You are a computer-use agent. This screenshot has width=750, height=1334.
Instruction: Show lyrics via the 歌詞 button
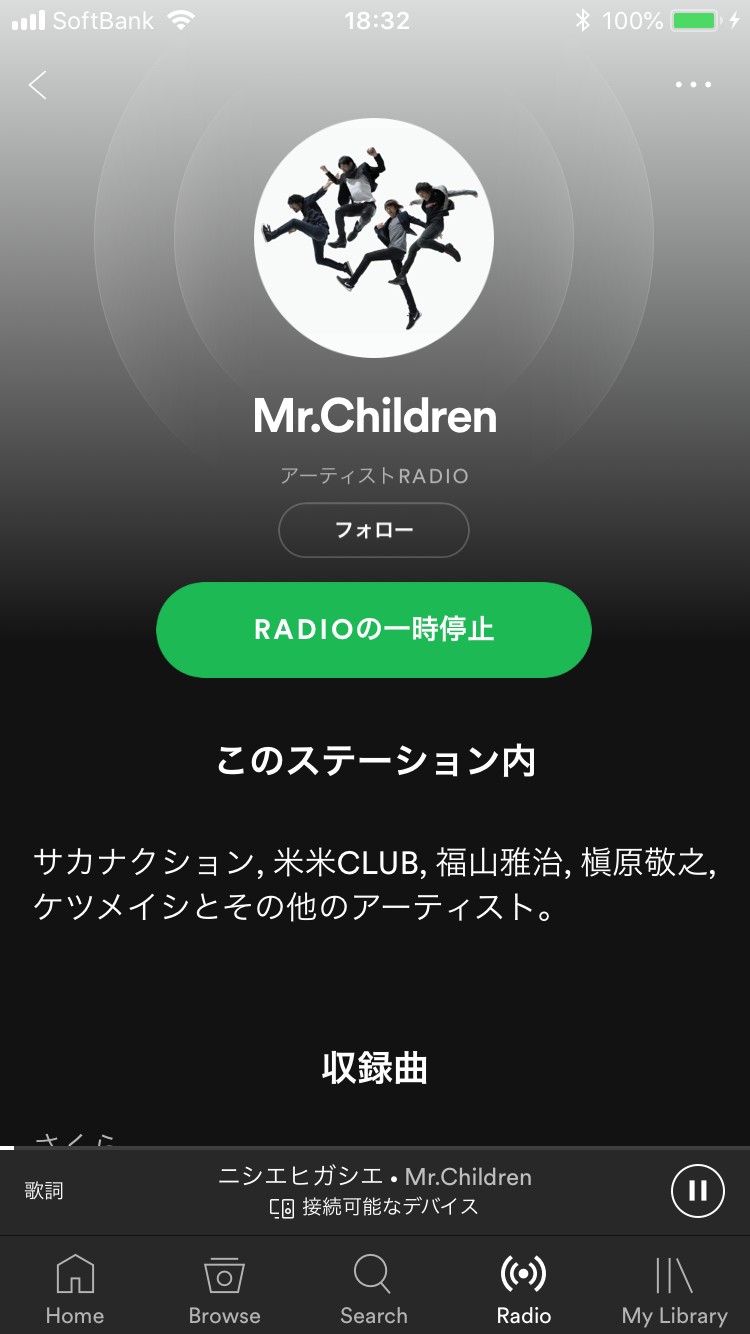point(44,1191)
